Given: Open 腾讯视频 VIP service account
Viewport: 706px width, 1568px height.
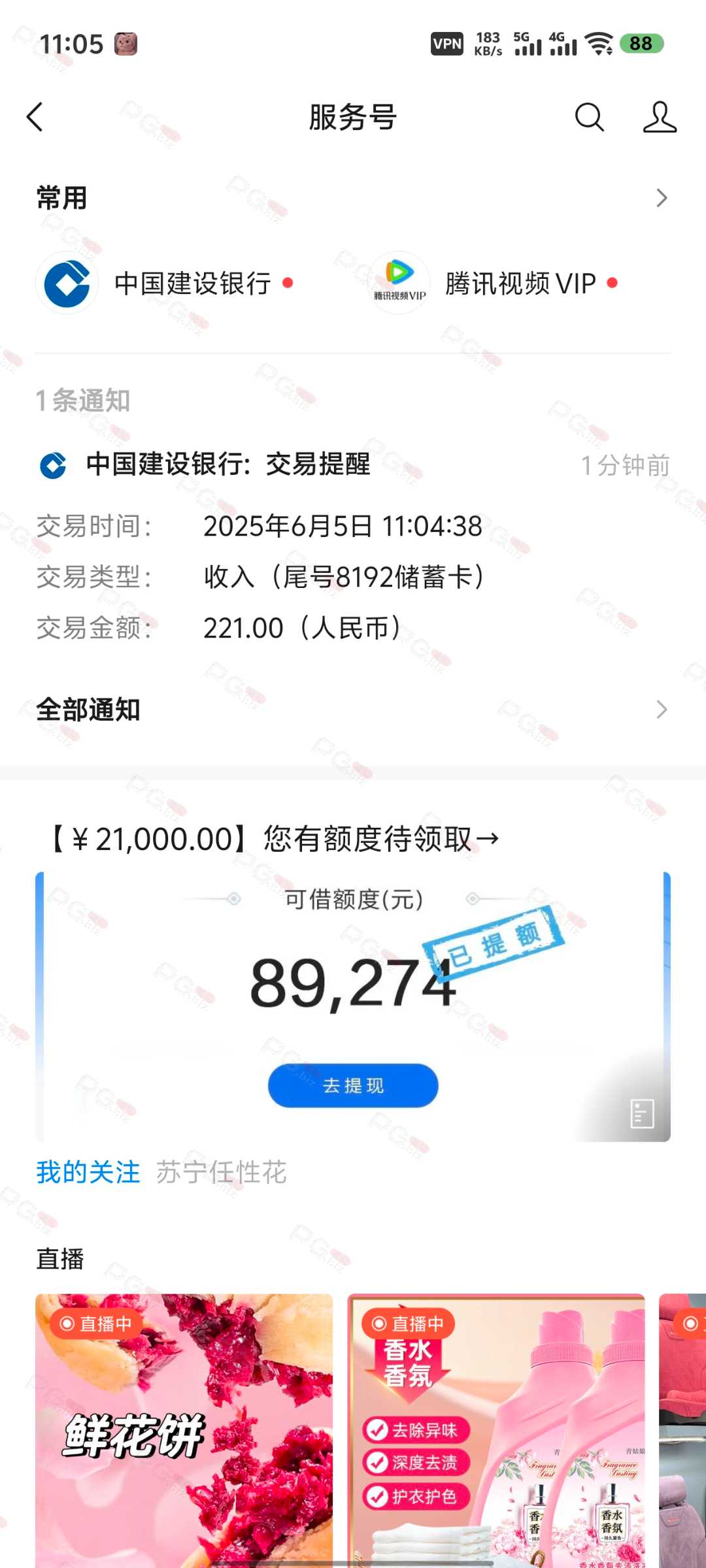Looking at the screenshot, I should click(x=494, y=283).
